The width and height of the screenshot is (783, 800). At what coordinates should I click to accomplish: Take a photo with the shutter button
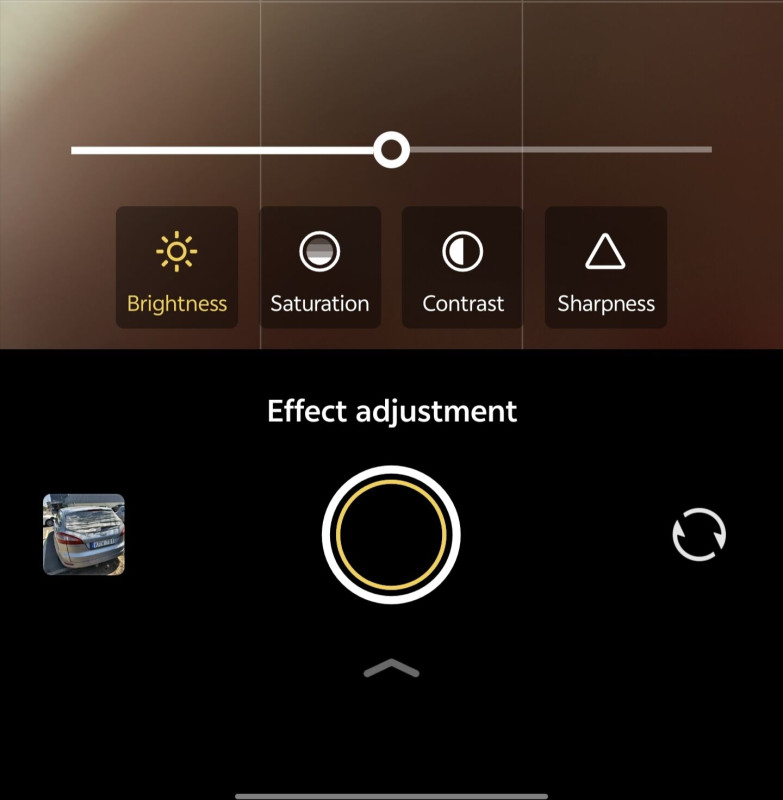click(391, 535)
